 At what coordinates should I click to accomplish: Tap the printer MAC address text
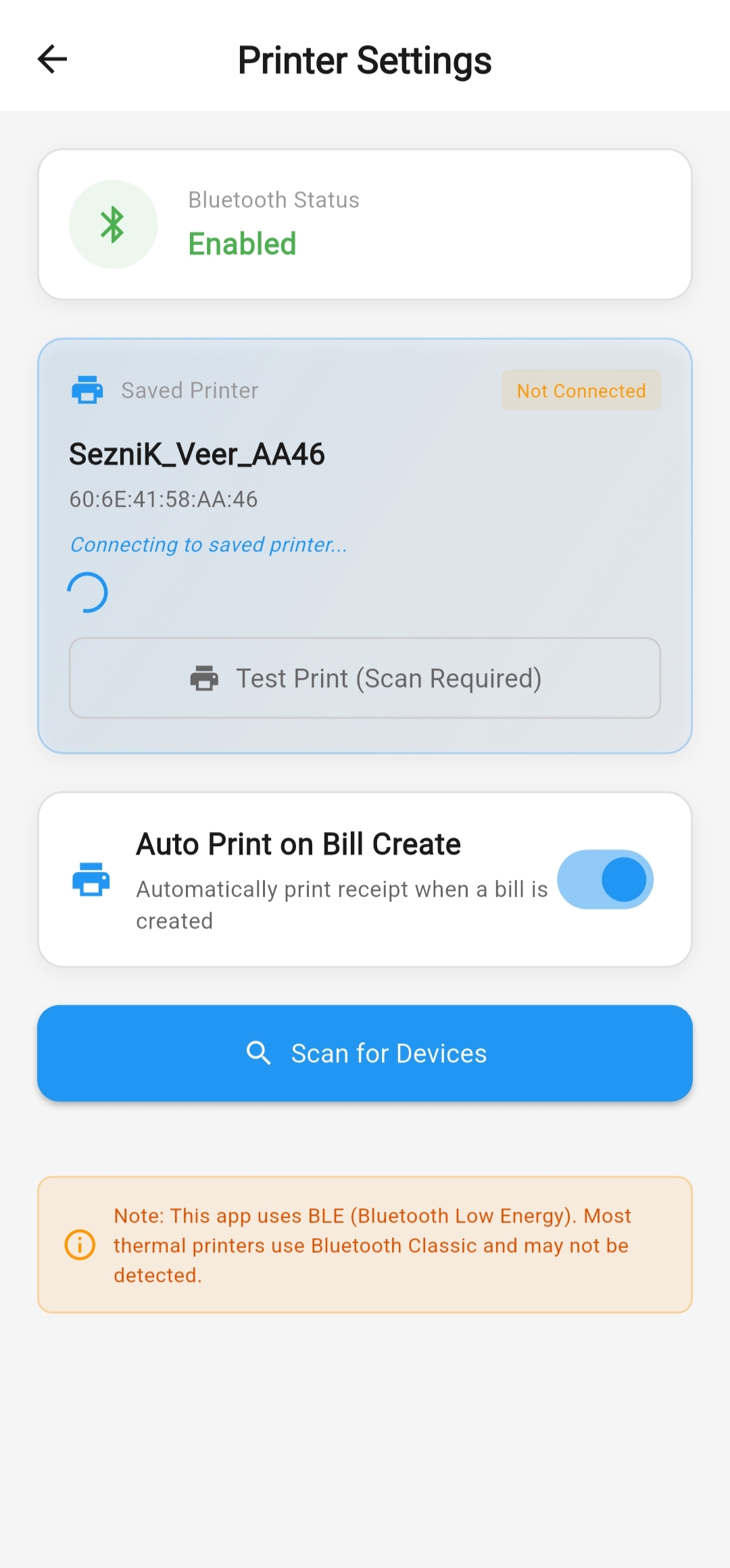pos(164,499)
